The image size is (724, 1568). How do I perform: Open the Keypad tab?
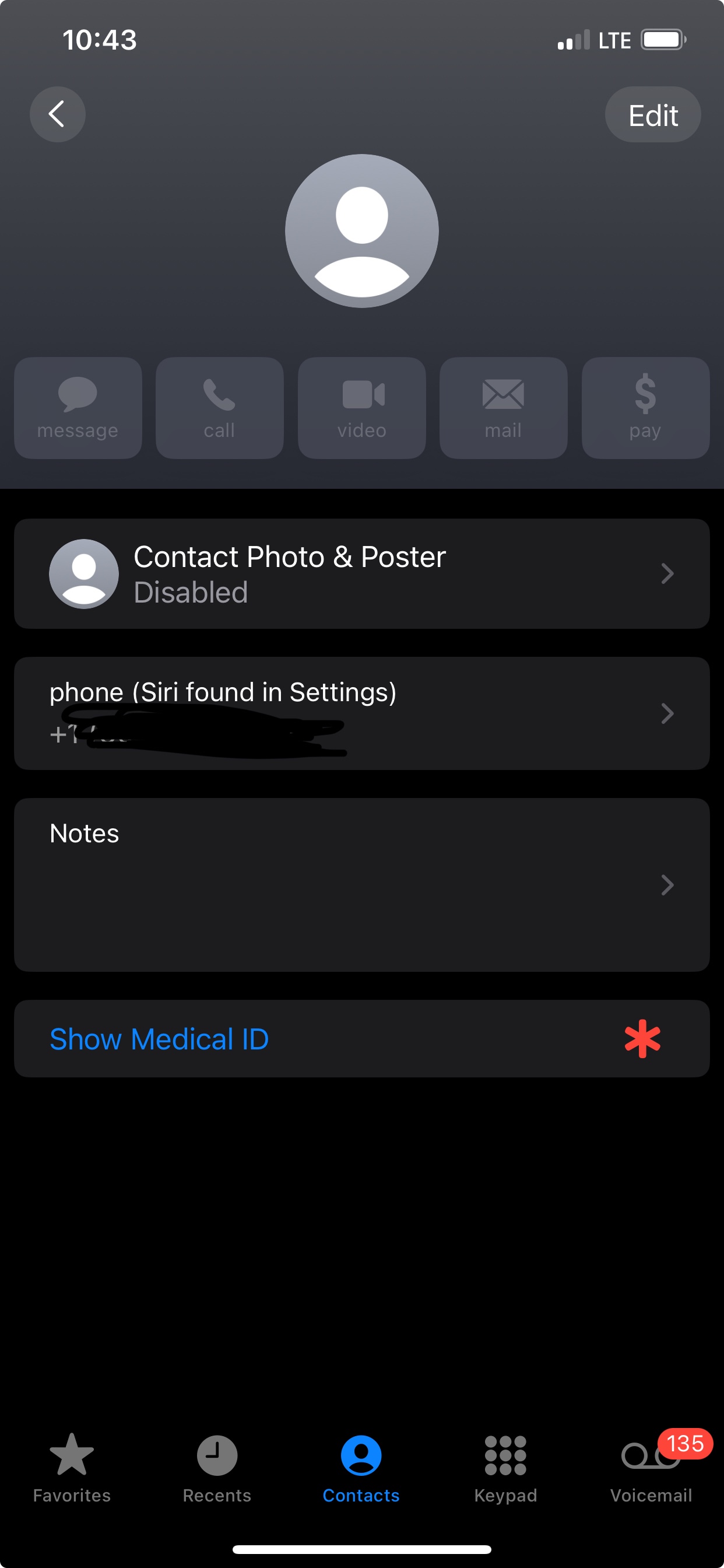(x=505, y=1468)
